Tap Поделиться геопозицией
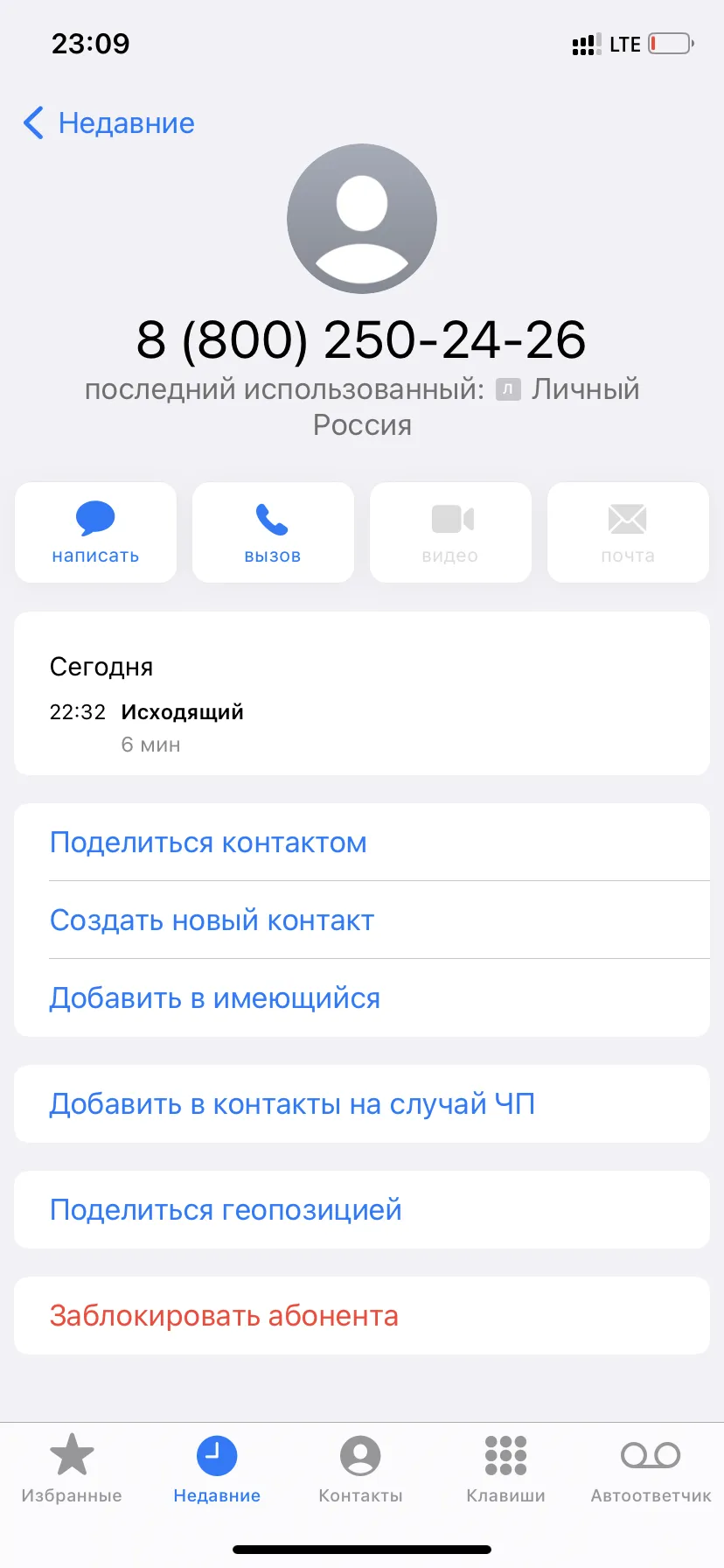Screen dimensions: 724x1568 click(362, 1210)
